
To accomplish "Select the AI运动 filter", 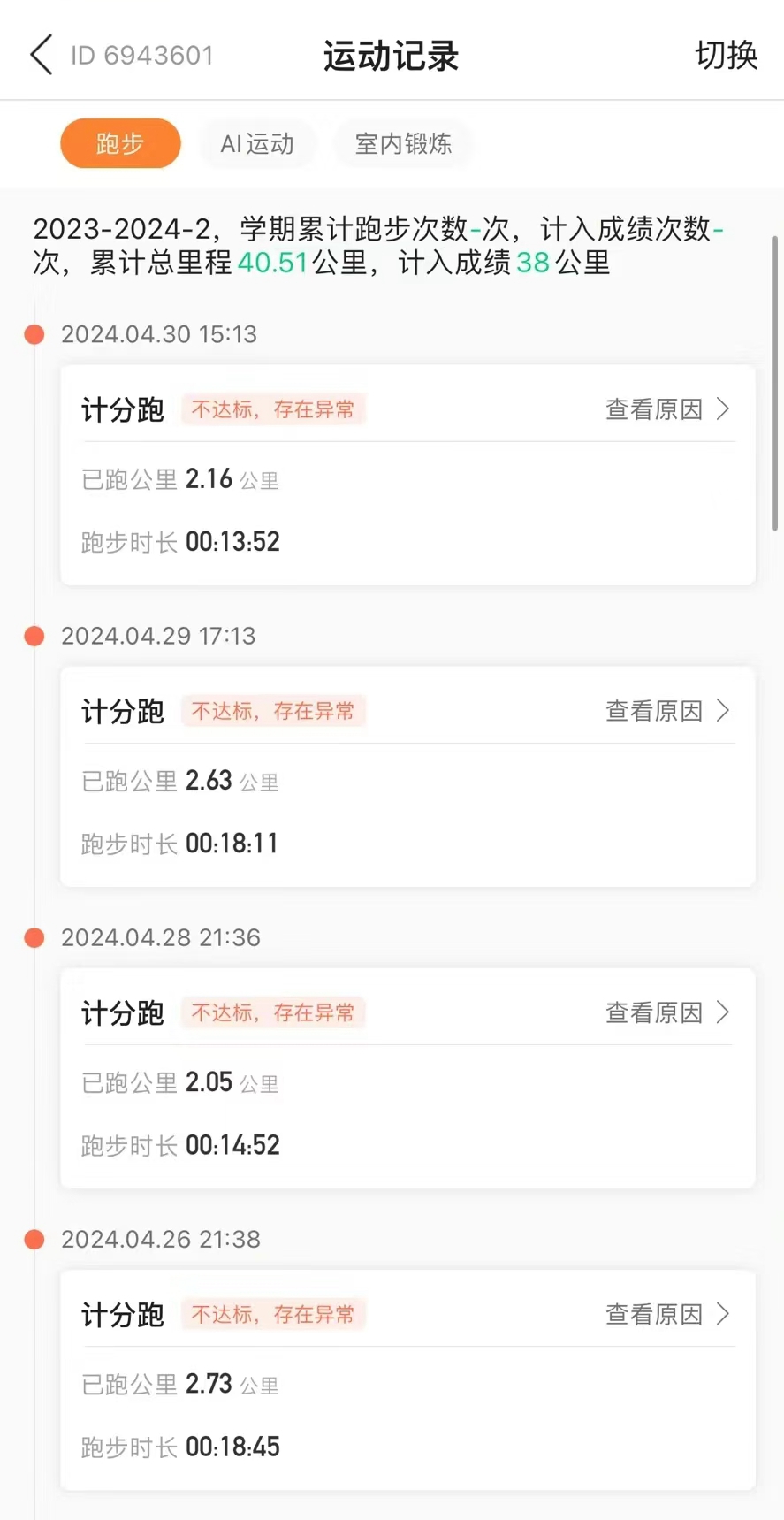I will coord(257,143).
